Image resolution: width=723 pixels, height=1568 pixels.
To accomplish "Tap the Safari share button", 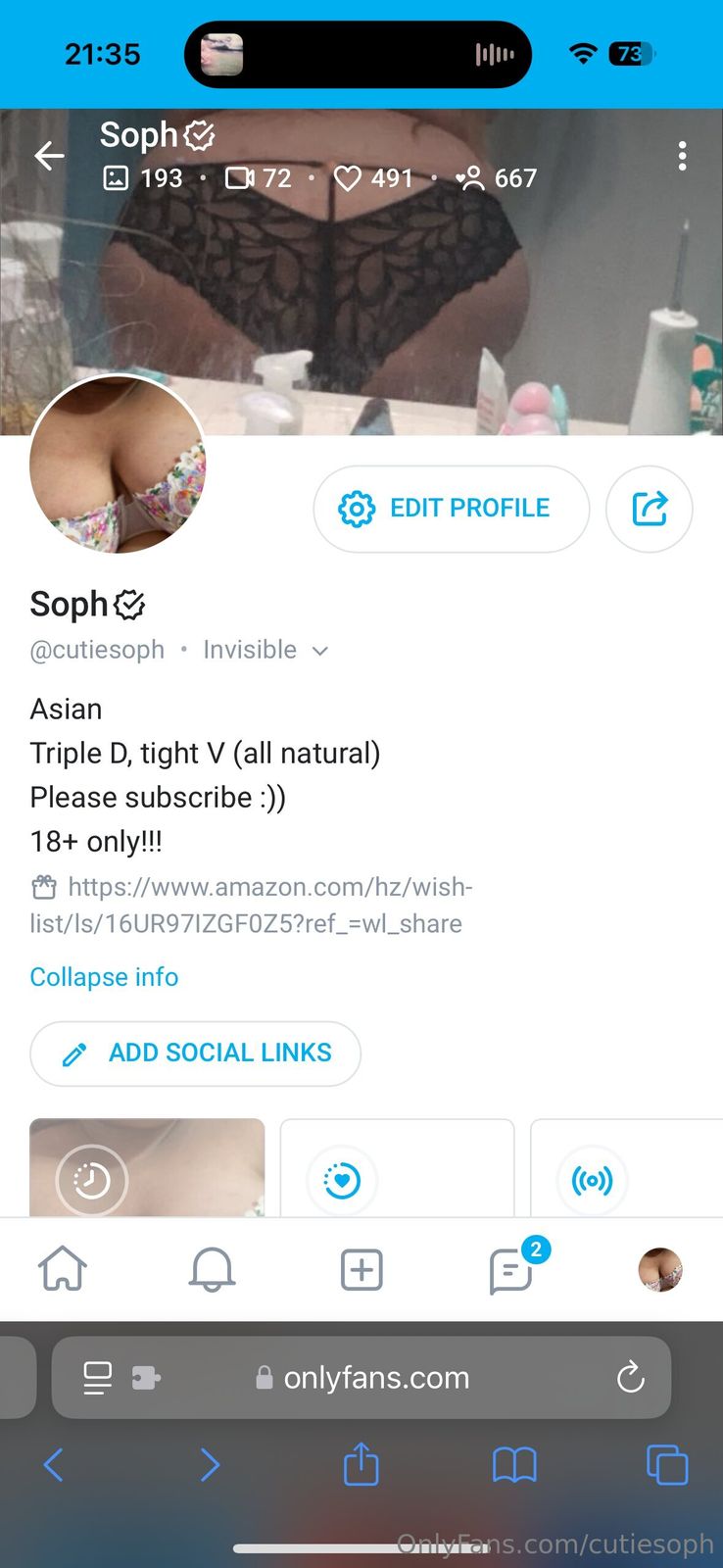I will 361,1465.
